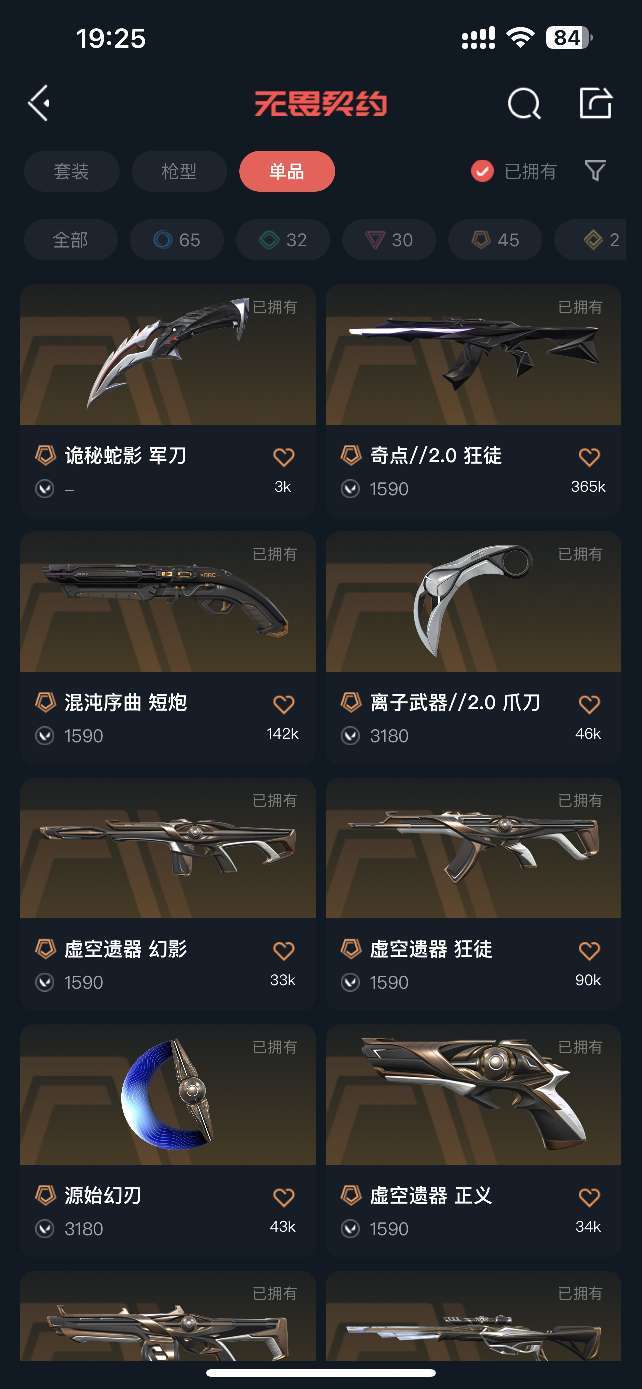Open the search magnifier icon
Image resolution: width=642 pixels, height=1389 pixels.
click(524, 103)
